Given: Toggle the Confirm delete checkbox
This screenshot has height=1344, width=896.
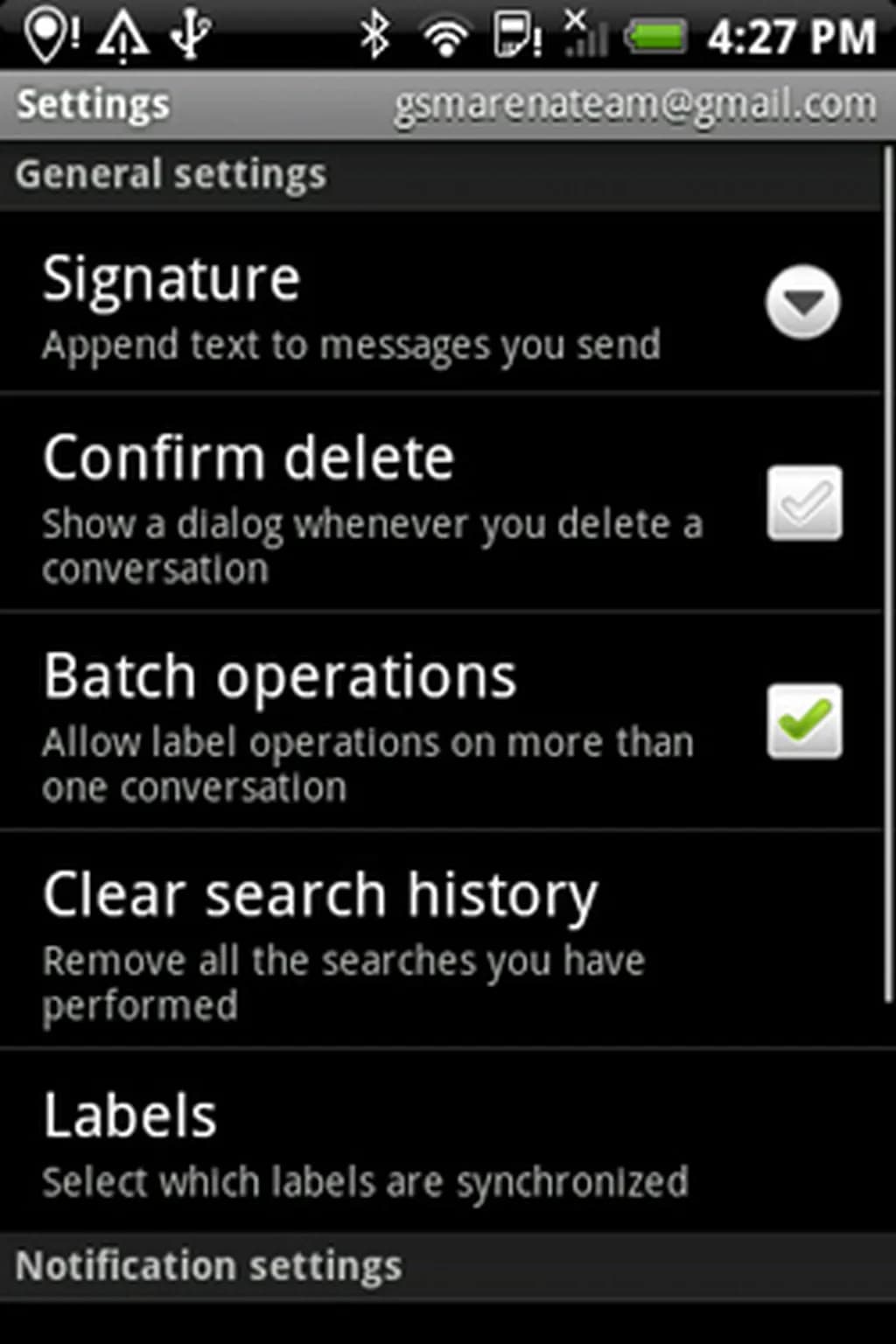Looking at the screenshot, I should coord(803,503).
